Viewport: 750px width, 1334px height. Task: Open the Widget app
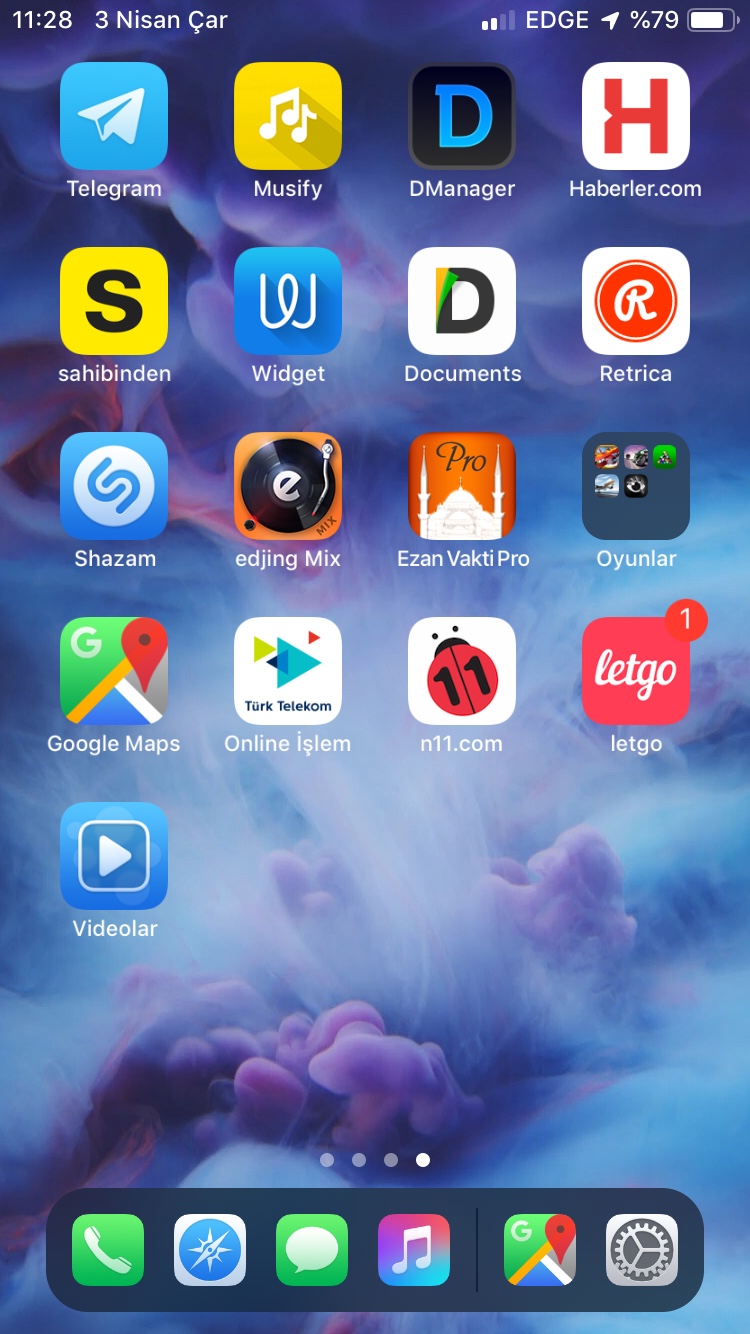coord(288,301)
